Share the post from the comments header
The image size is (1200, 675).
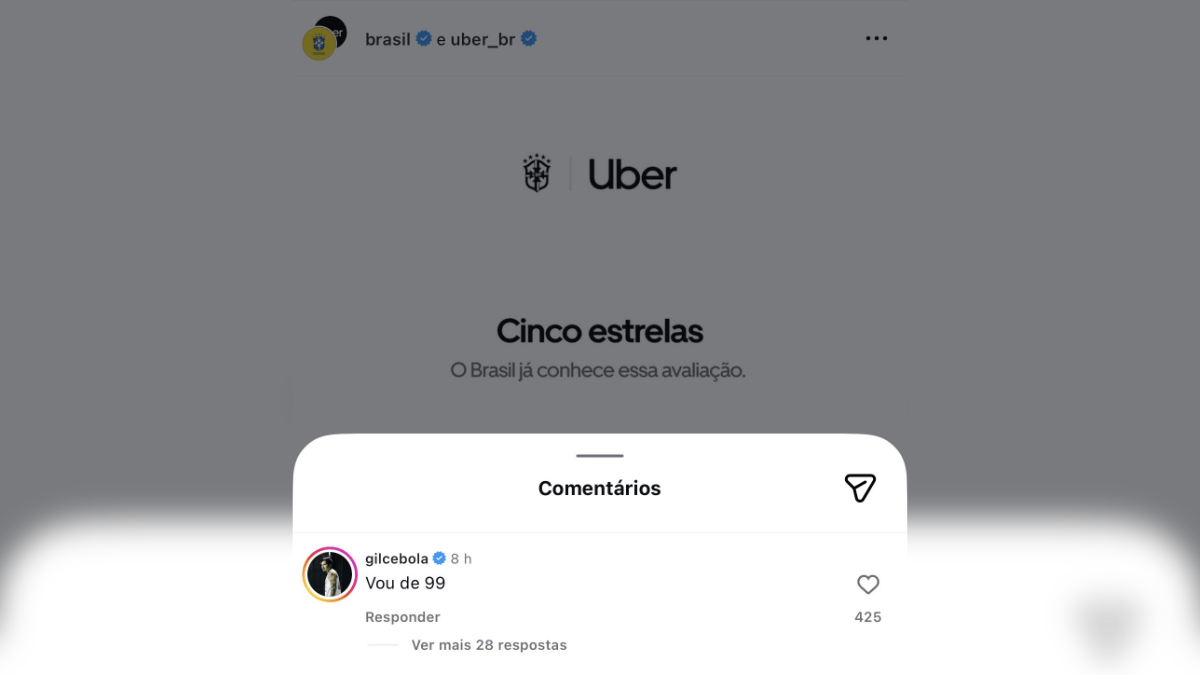860,487
